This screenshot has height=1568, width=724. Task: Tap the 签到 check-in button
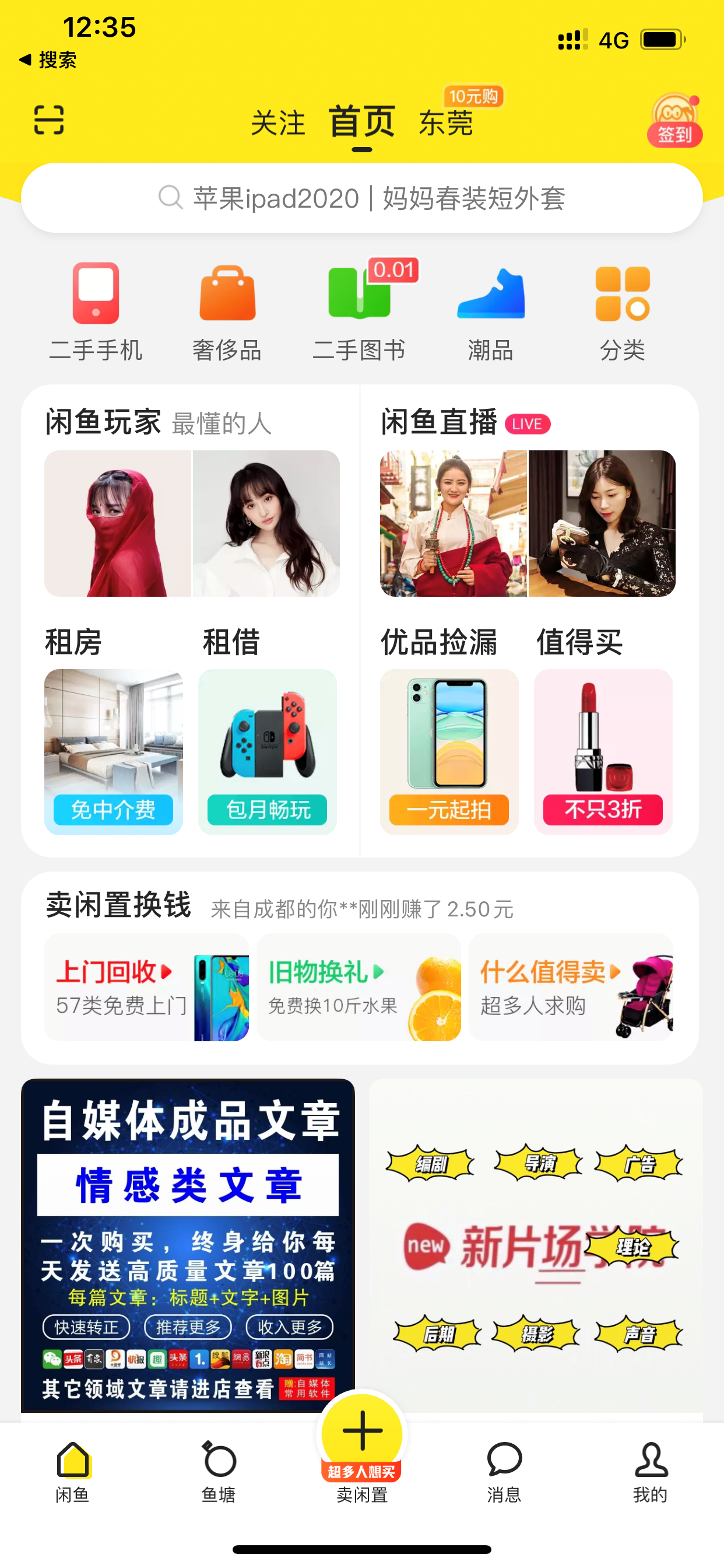674,121
